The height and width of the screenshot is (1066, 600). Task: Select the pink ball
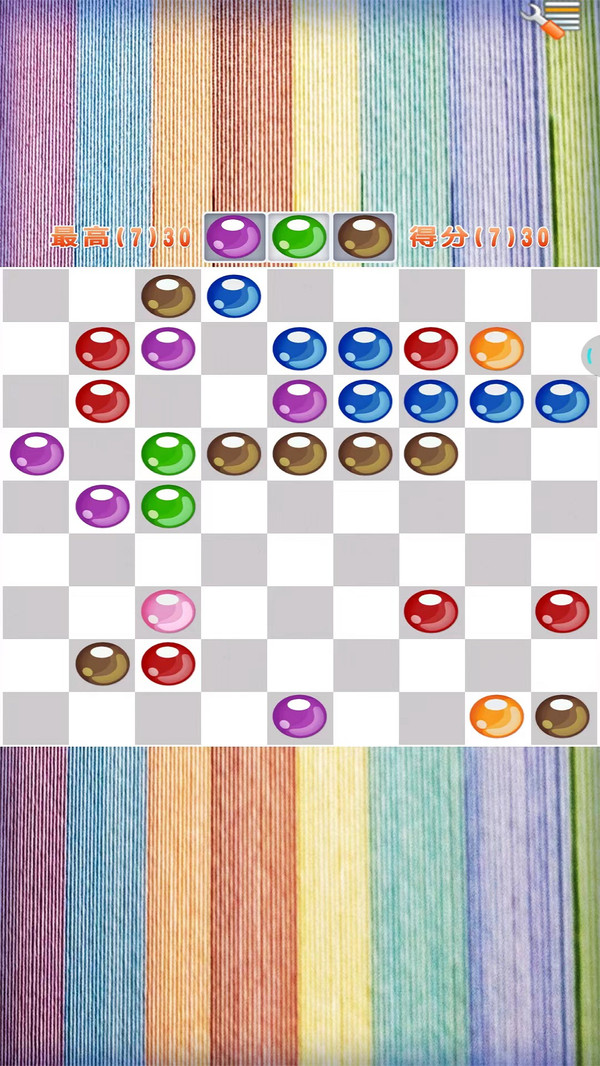click(x=168, y=611)
